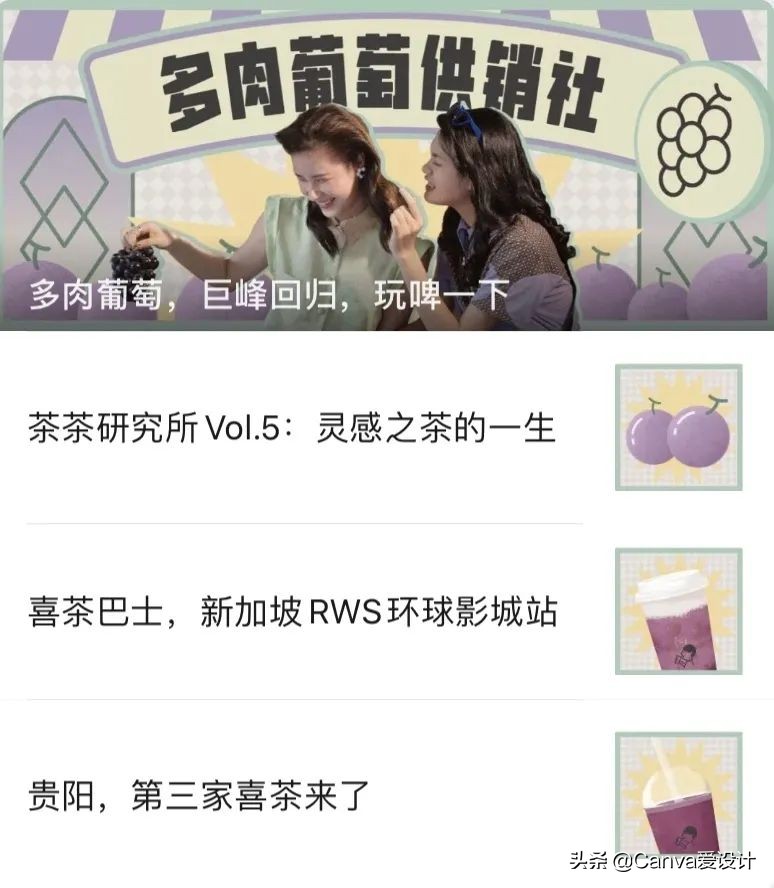Click the grape cluster icon on the banner

[x=690, y=140]
